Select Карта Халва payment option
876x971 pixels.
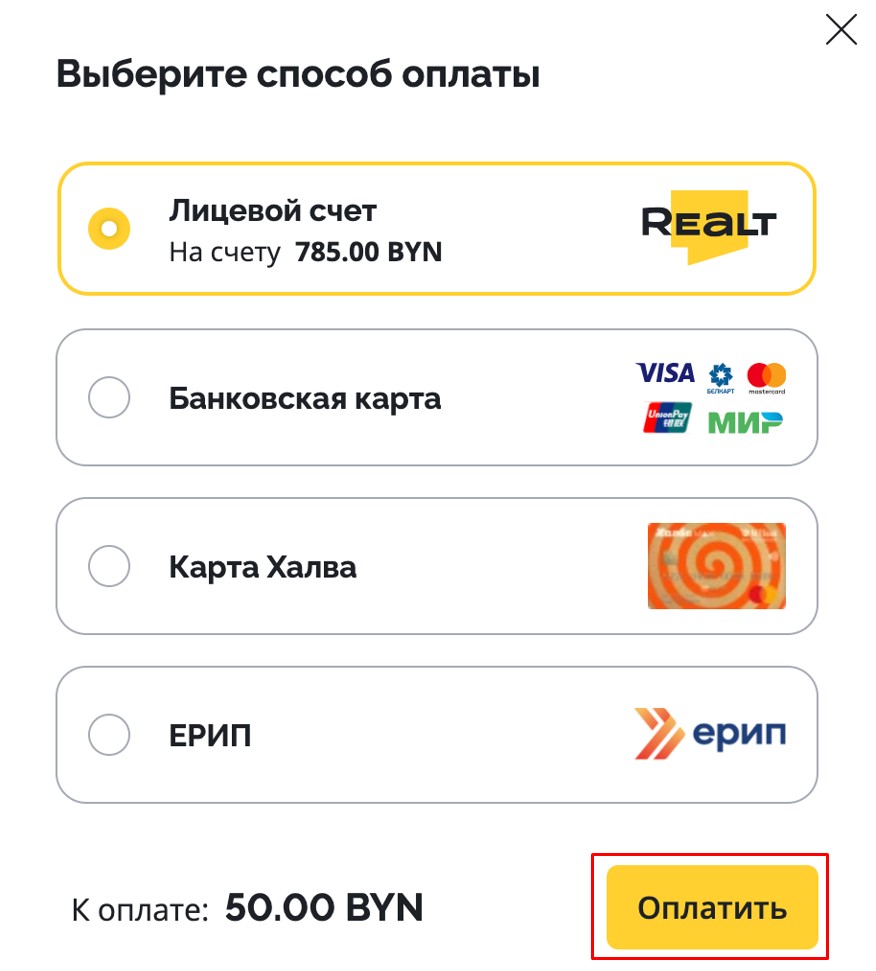[x=109, y=568]
